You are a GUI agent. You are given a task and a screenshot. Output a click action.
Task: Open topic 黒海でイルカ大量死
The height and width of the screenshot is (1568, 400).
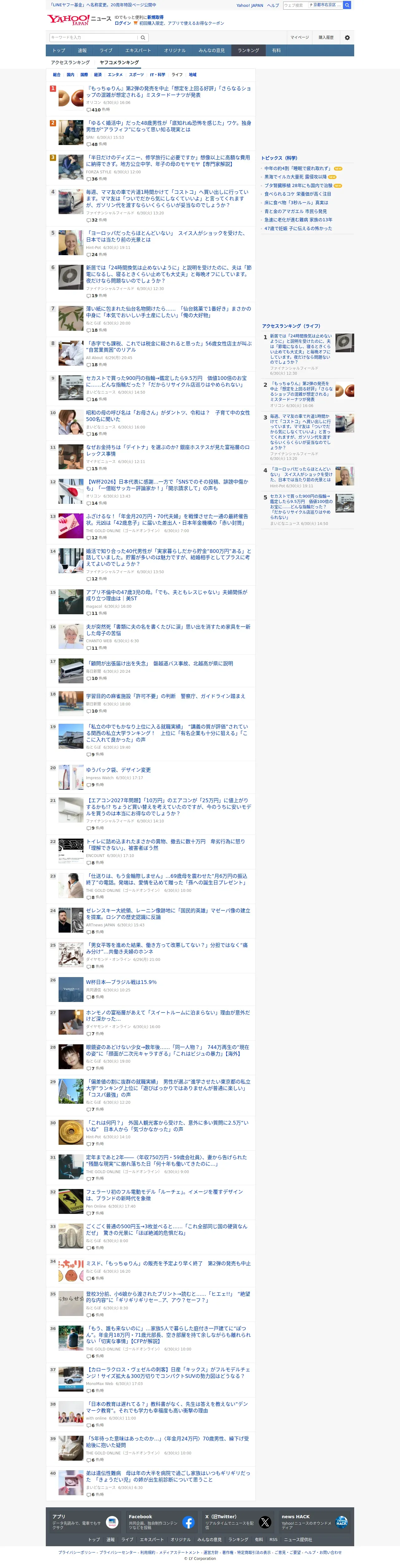(295, 177)
